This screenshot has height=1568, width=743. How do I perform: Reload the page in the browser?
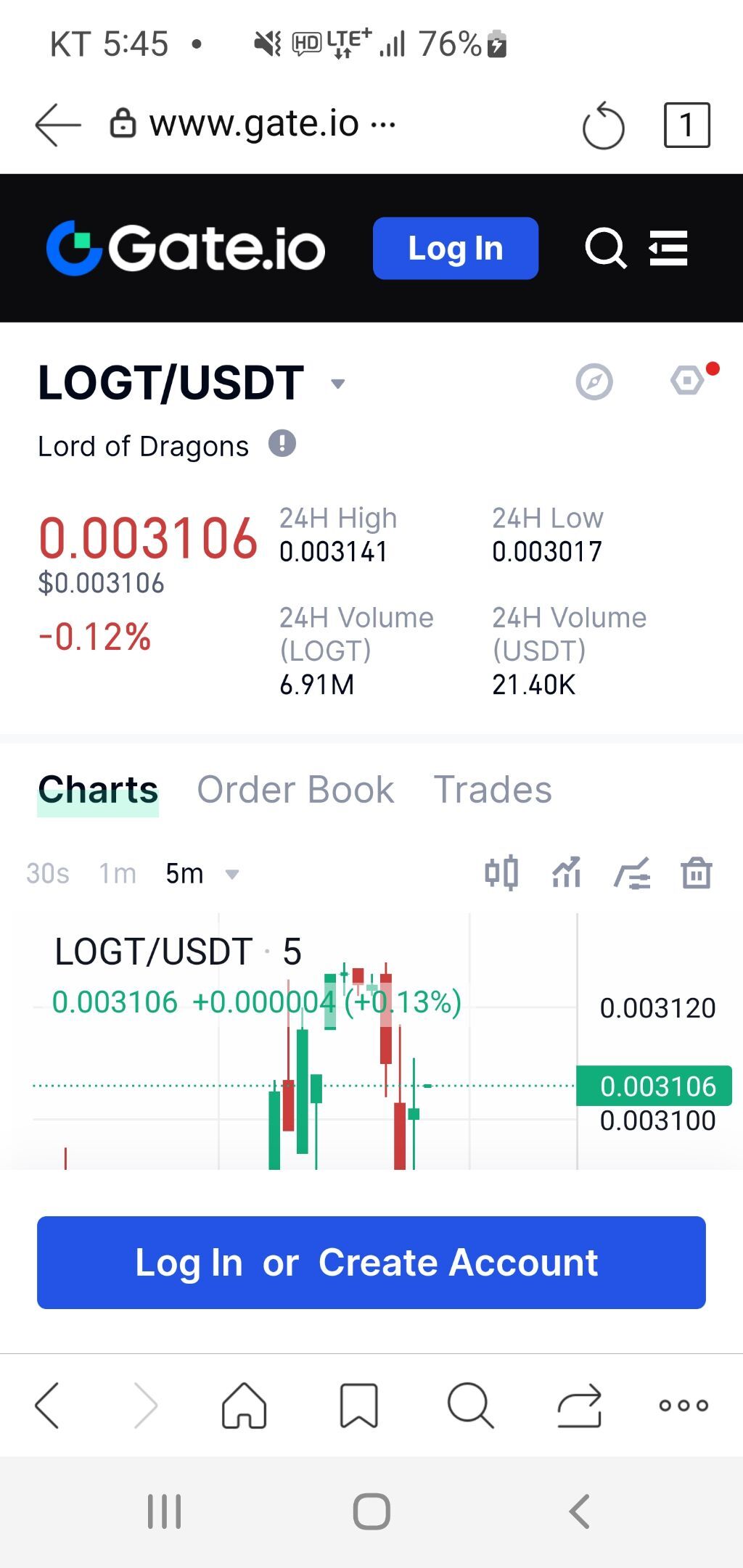[x=604, y=126]
